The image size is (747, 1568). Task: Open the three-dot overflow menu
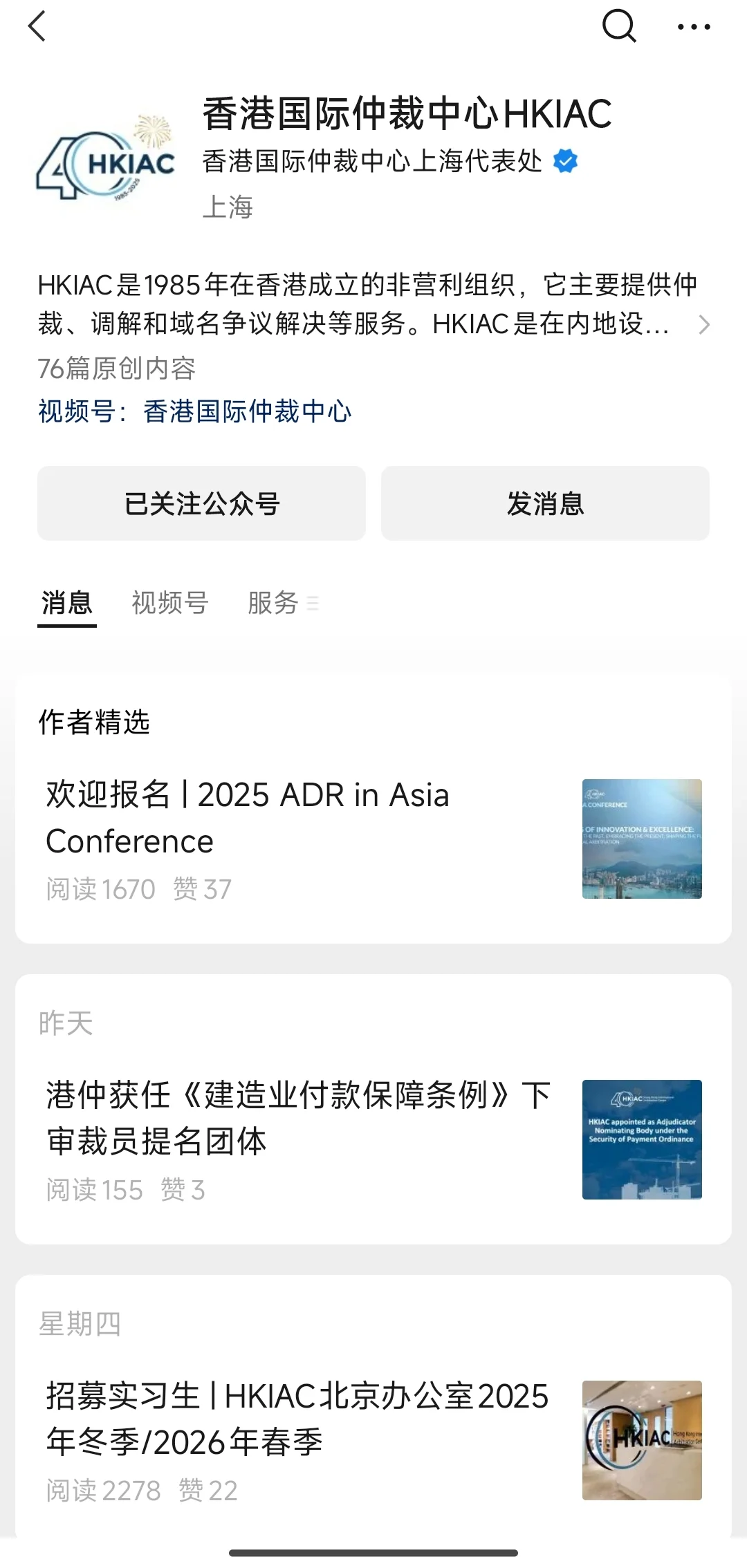(x=694, y=27)
